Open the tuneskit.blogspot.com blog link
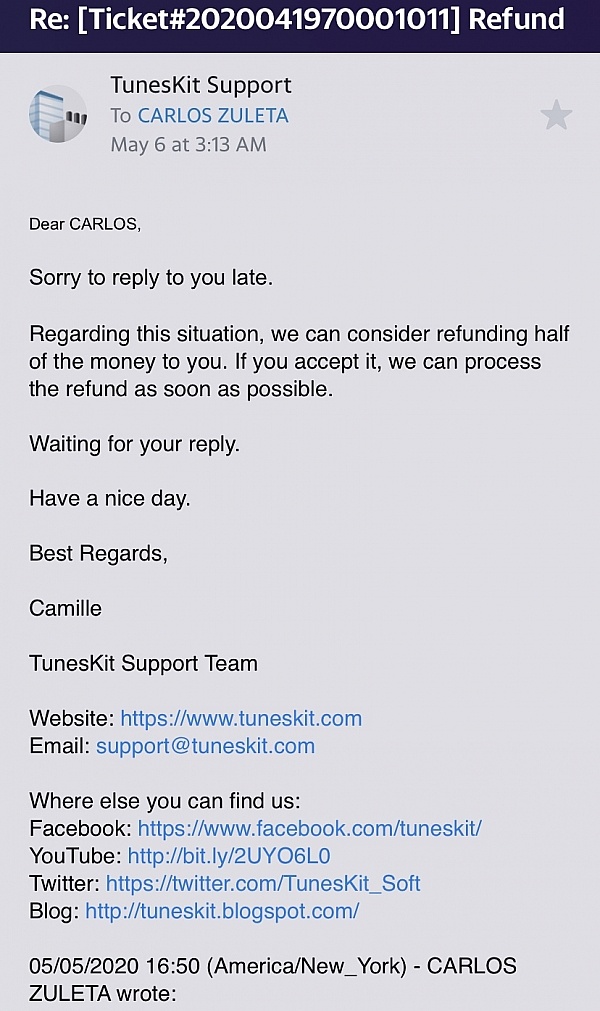The width and height of the screenshot is (600, 1011). click(x=222, y=911)
